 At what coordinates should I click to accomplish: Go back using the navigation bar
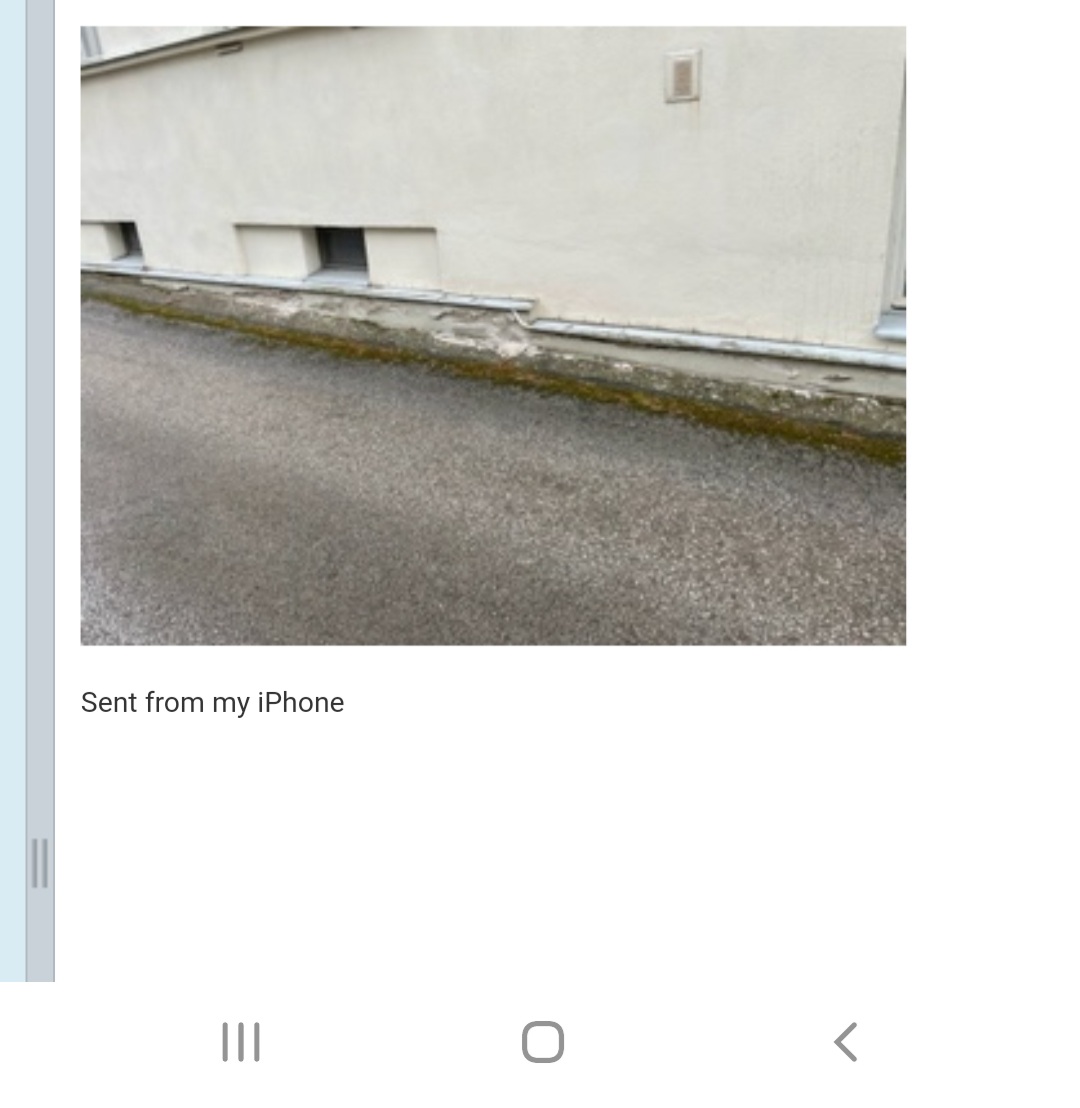point(845,1042)
